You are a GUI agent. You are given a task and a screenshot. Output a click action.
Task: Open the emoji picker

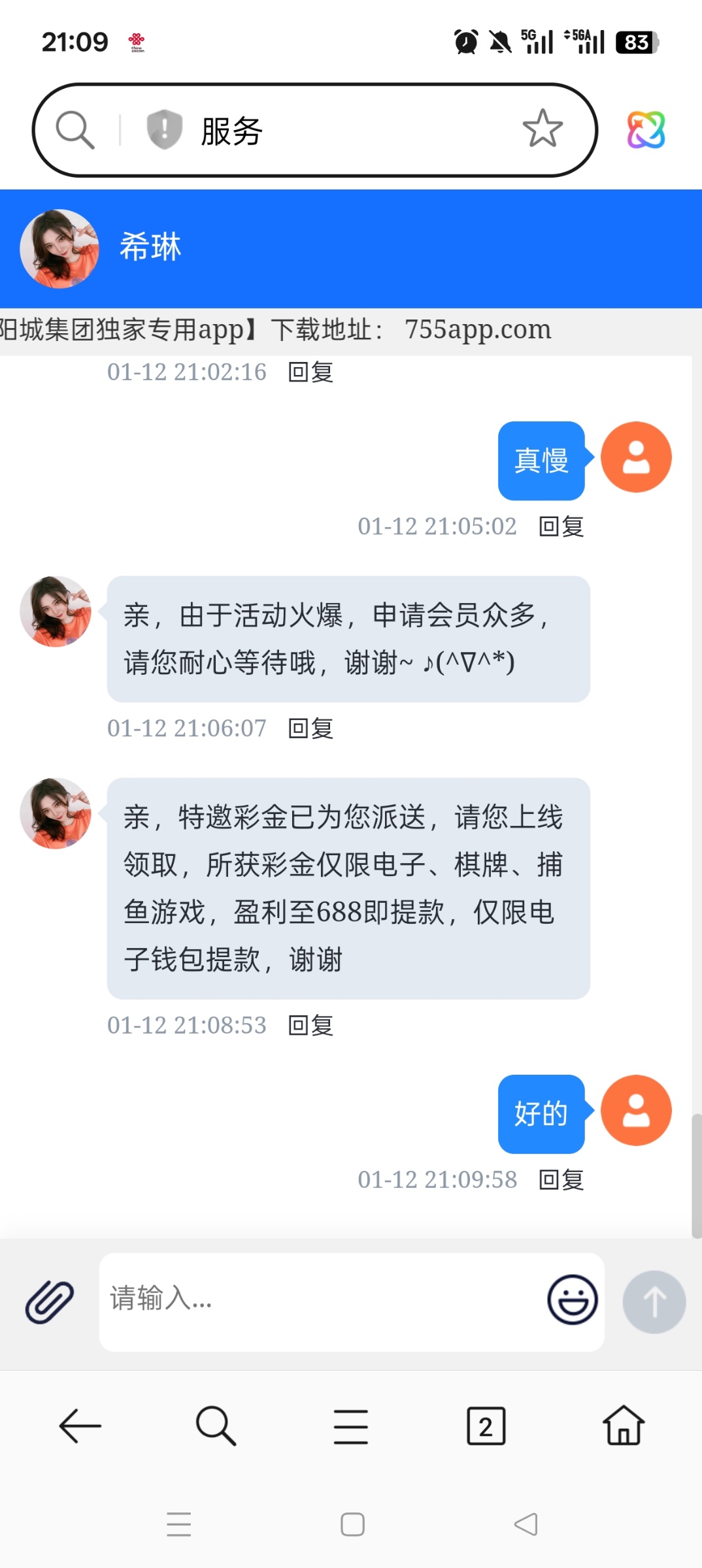573,1300
